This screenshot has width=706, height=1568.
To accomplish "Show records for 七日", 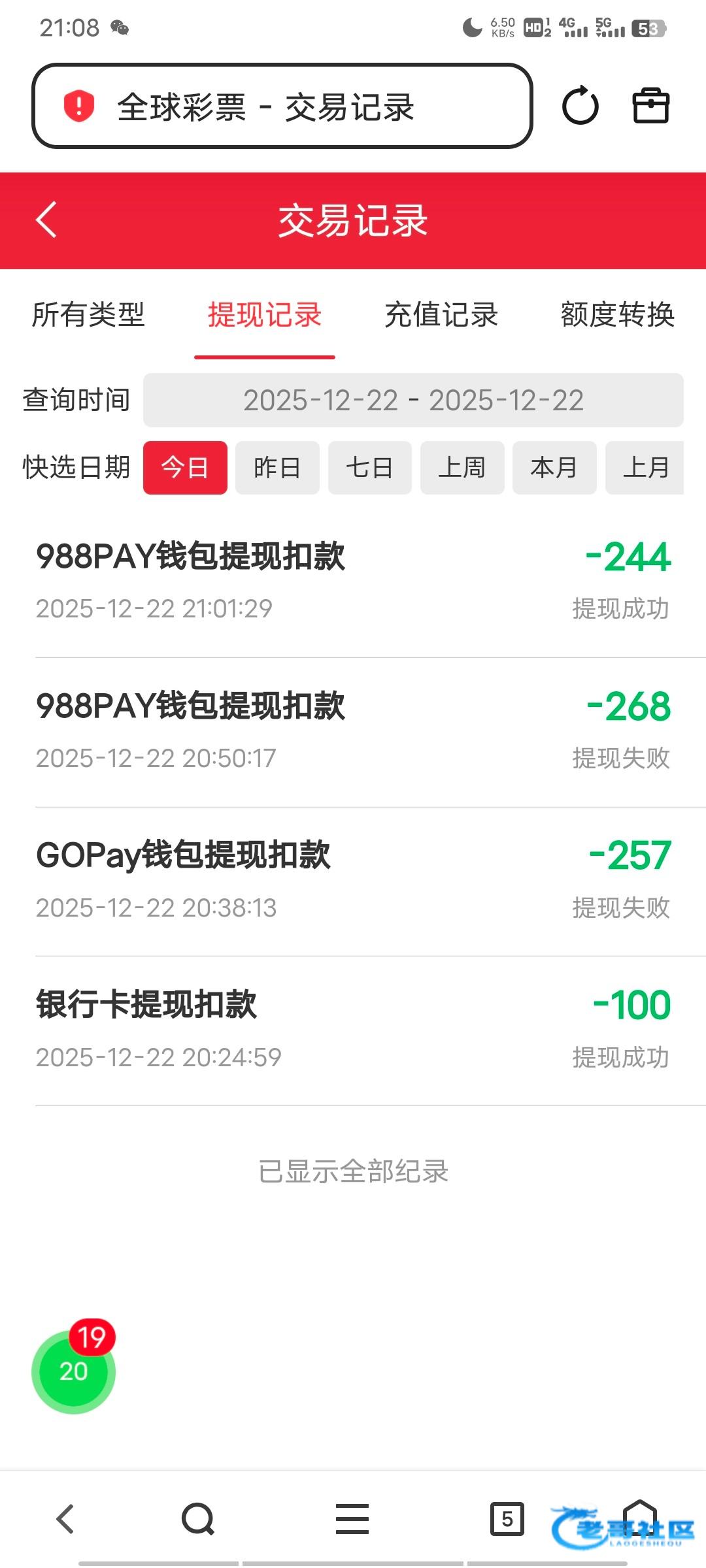I will pos(369,468).
